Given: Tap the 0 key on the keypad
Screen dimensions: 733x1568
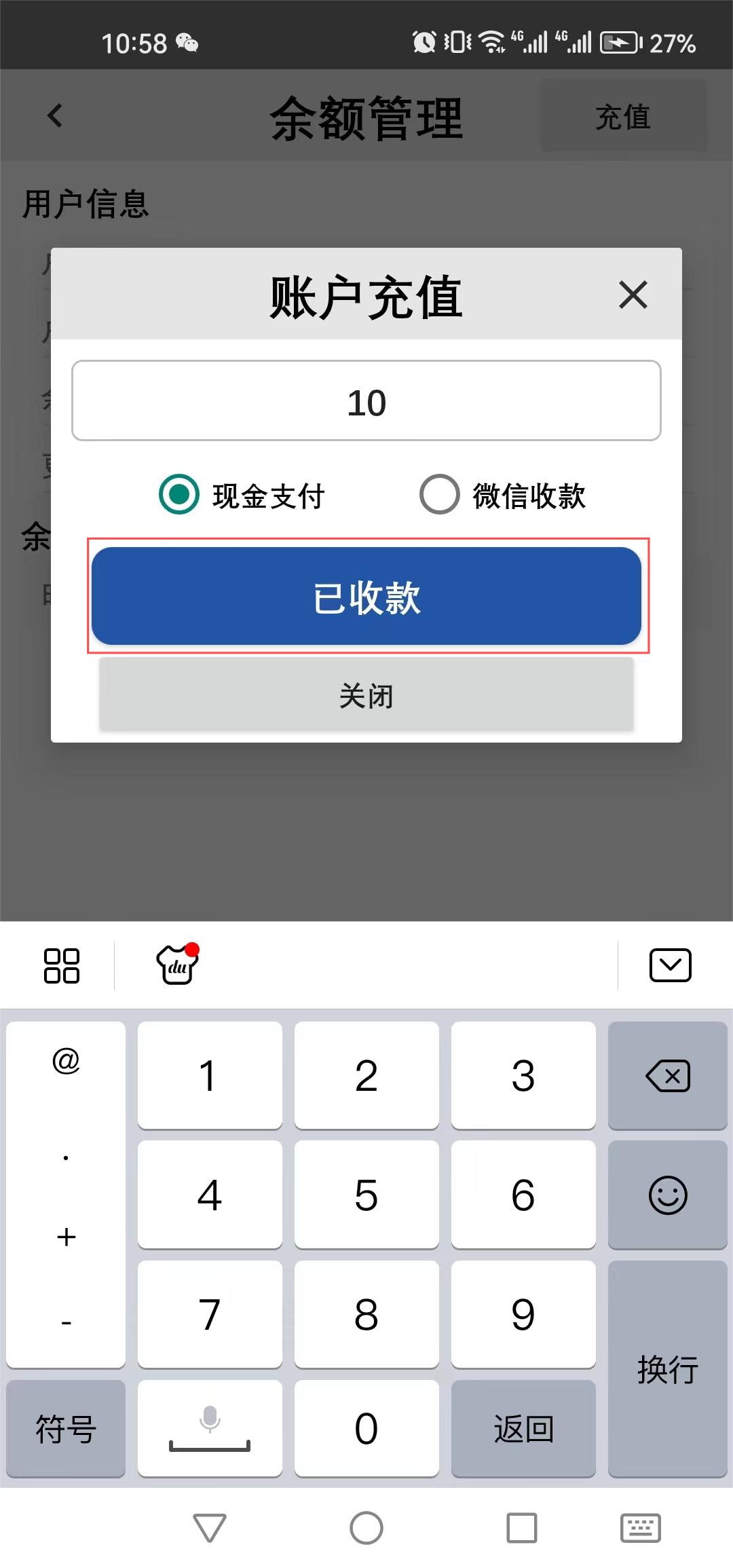Looking at the screenshot, I should point(366,1428).
